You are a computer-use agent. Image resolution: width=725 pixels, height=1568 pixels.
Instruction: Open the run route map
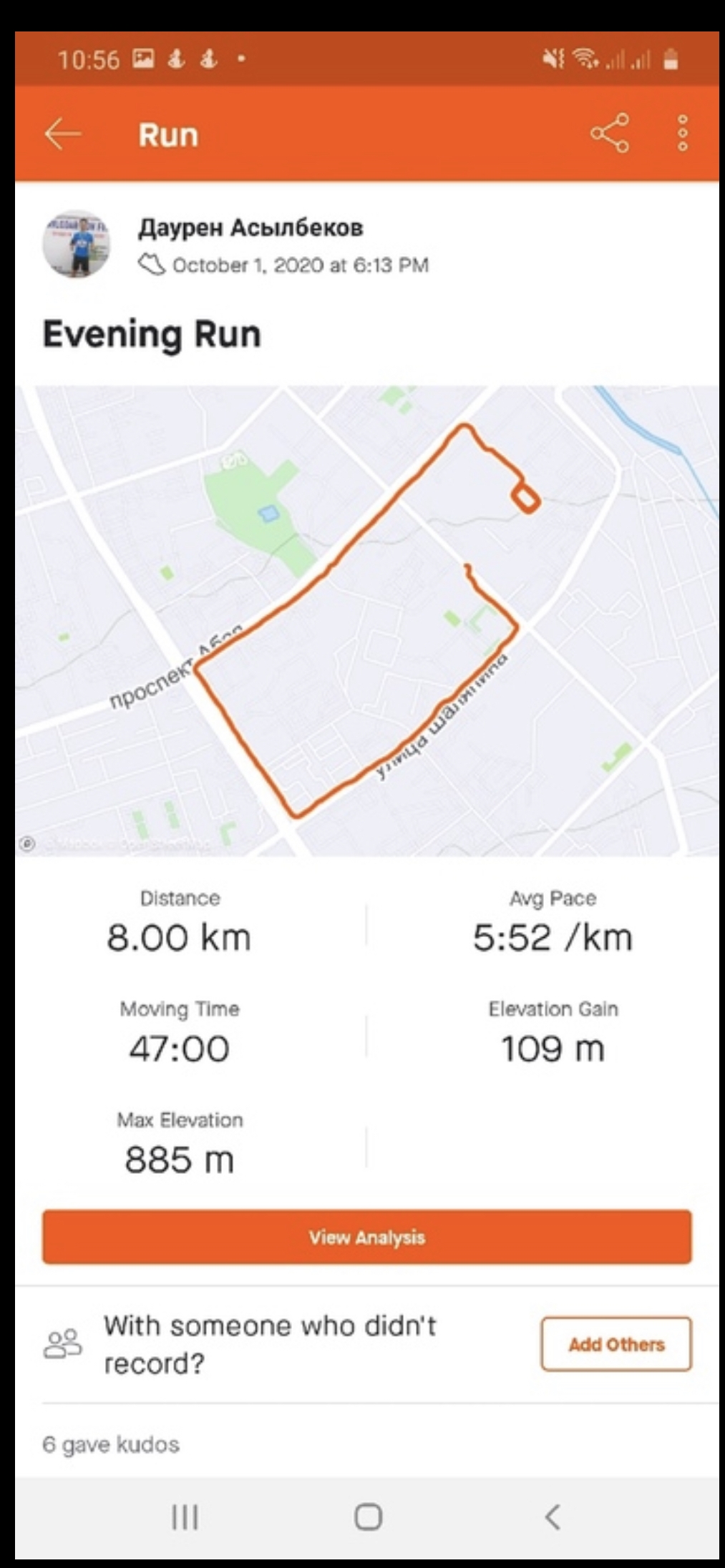click(366, 621)
